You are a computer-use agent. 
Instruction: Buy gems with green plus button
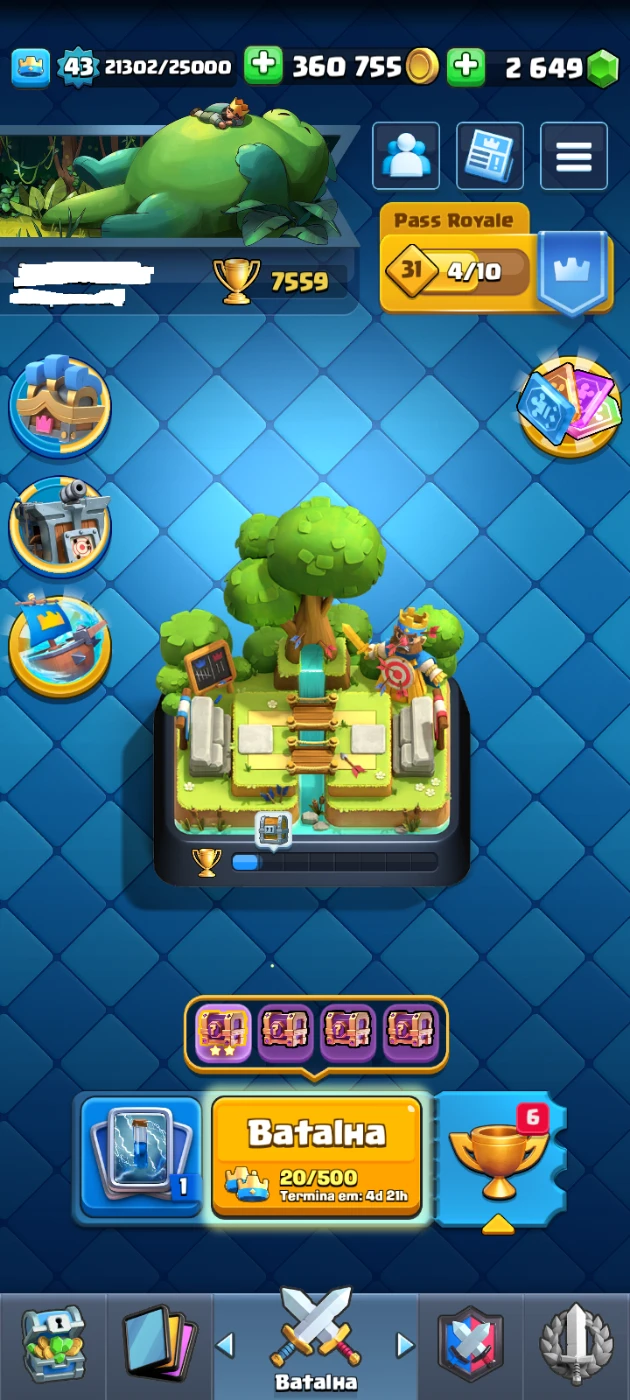pos(465,67)
